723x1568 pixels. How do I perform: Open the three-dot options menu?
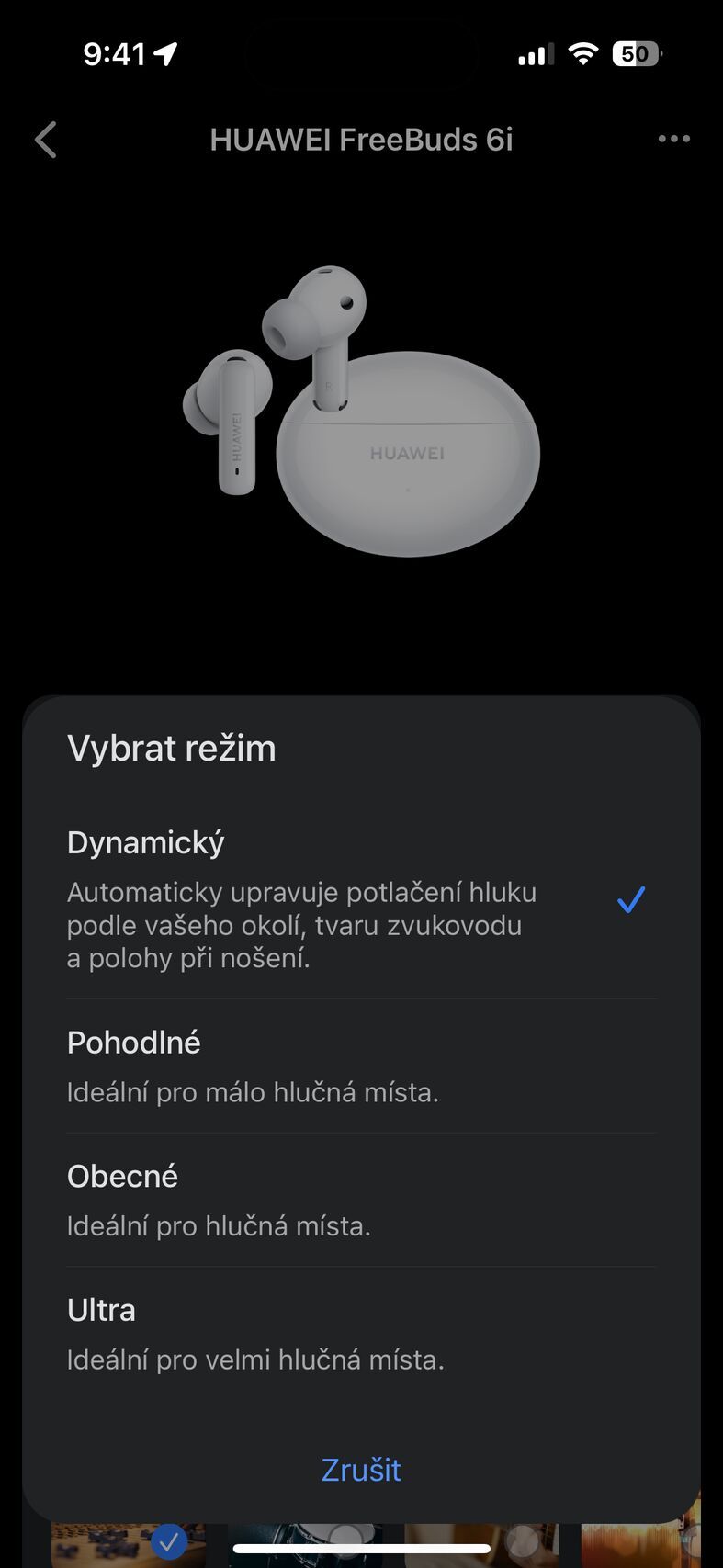(675, 139)
